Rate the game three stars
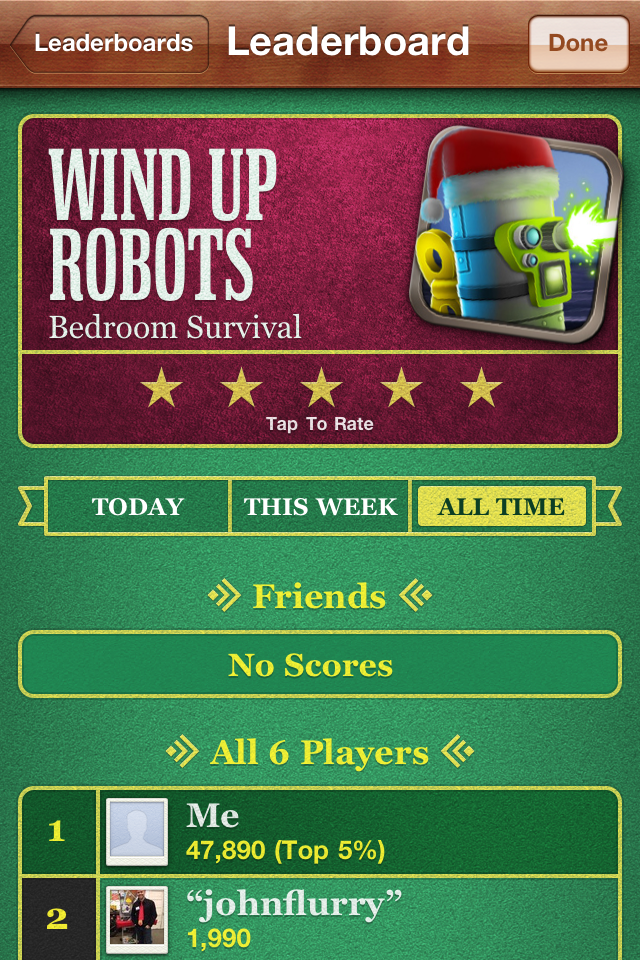This screenshot has width=640, height=960. click(321, 387)
